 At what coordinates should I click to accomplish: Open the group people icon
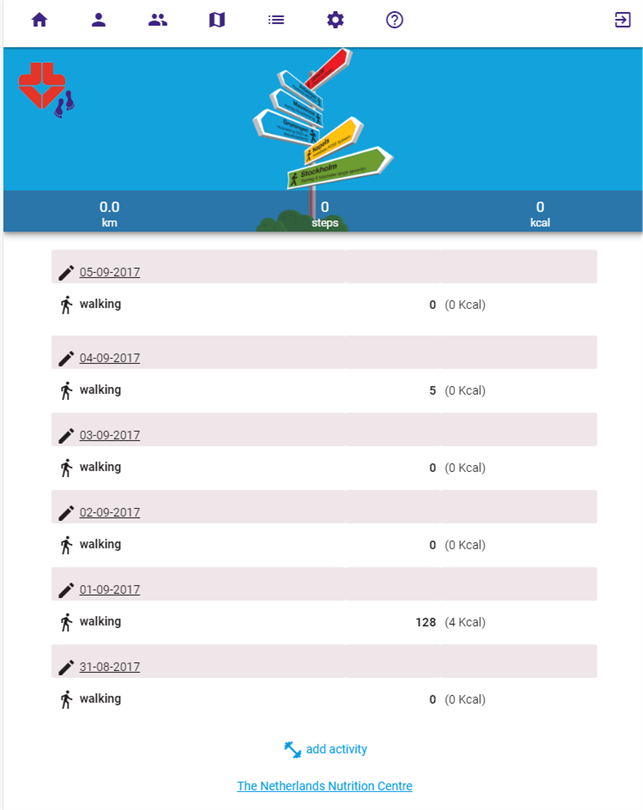157,20
